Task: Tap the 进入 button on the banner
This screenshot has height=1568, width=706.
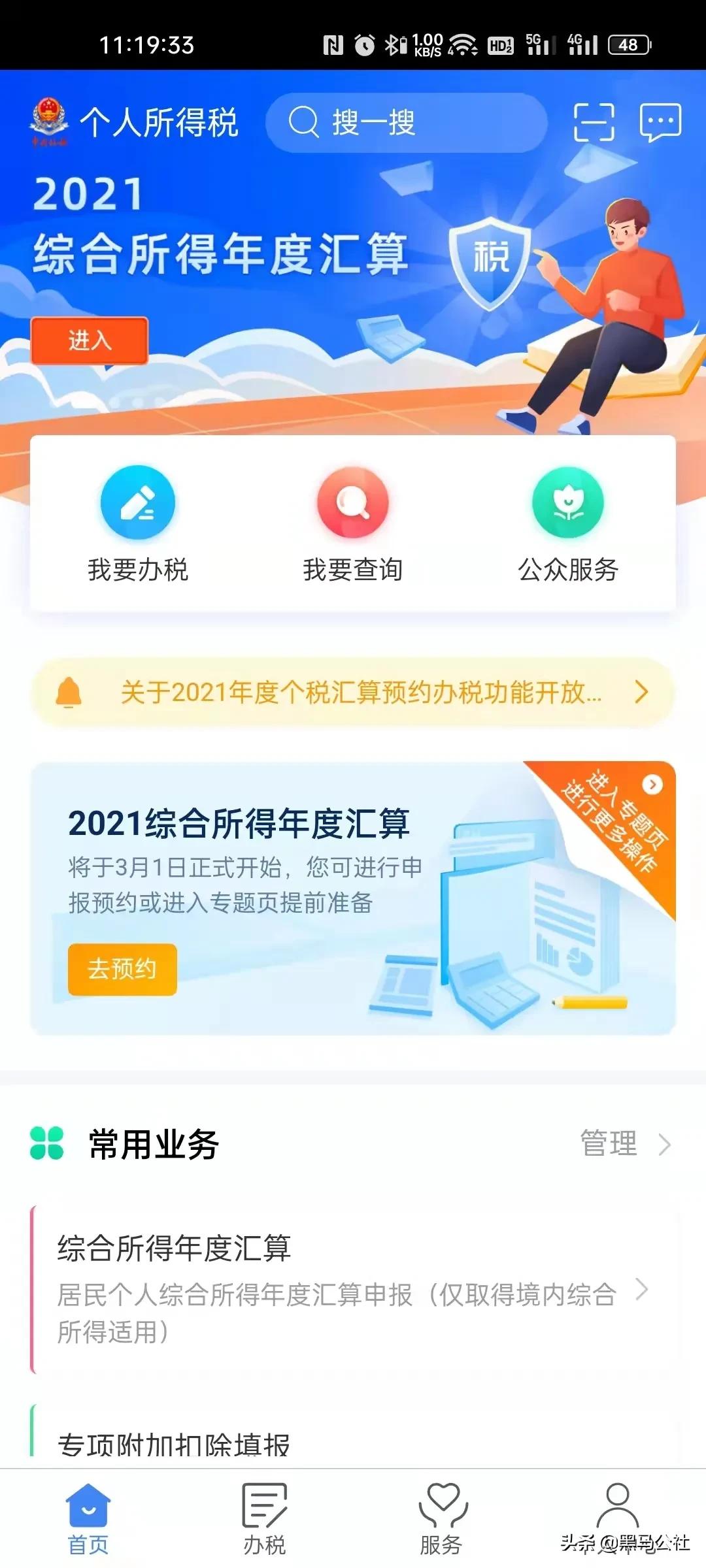Action: pyautogui.click(x=90, y=340)
